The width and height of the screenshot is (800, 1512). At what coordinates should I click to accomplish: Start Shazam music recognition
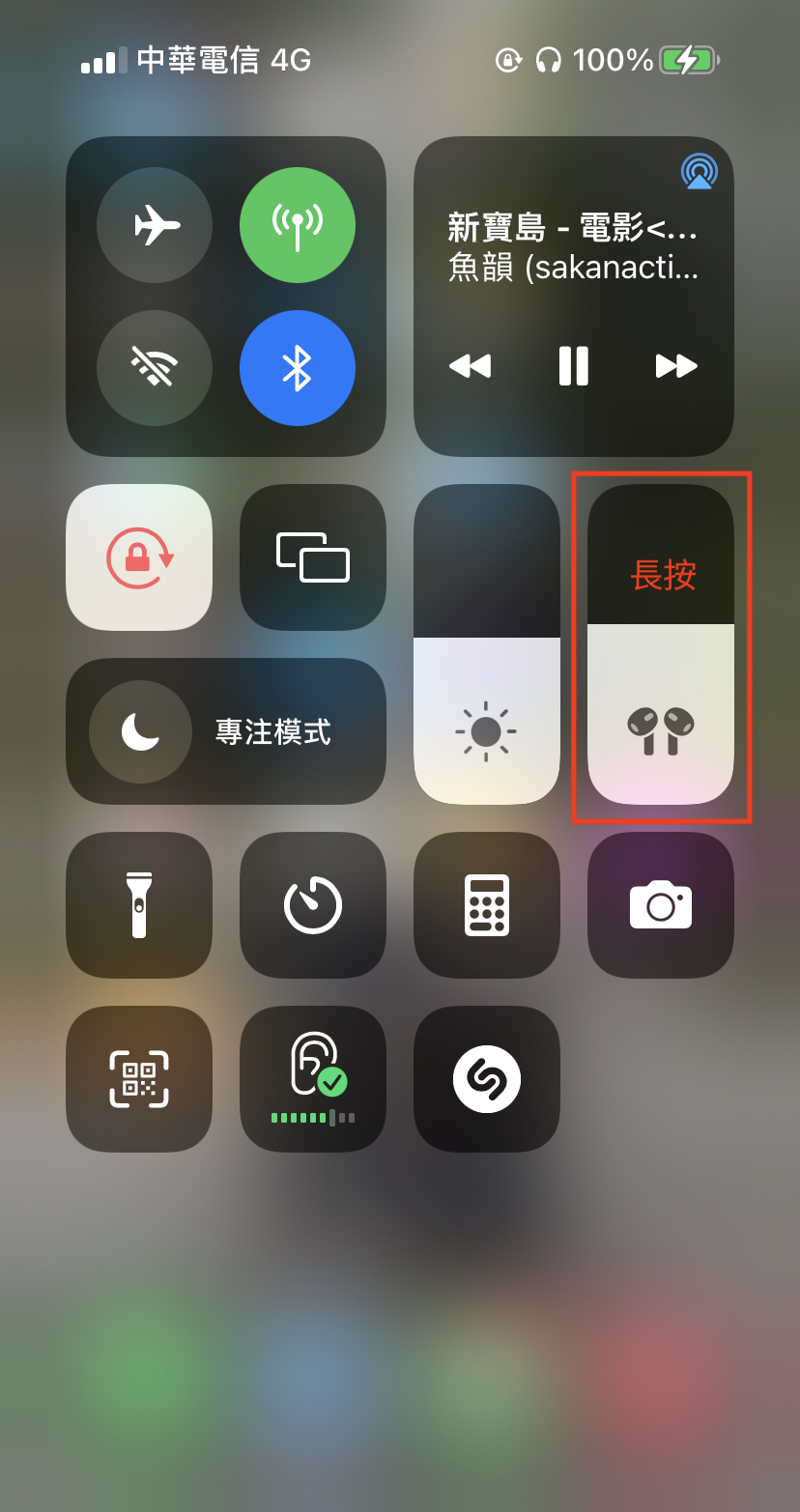click(x=487, y=1079)
